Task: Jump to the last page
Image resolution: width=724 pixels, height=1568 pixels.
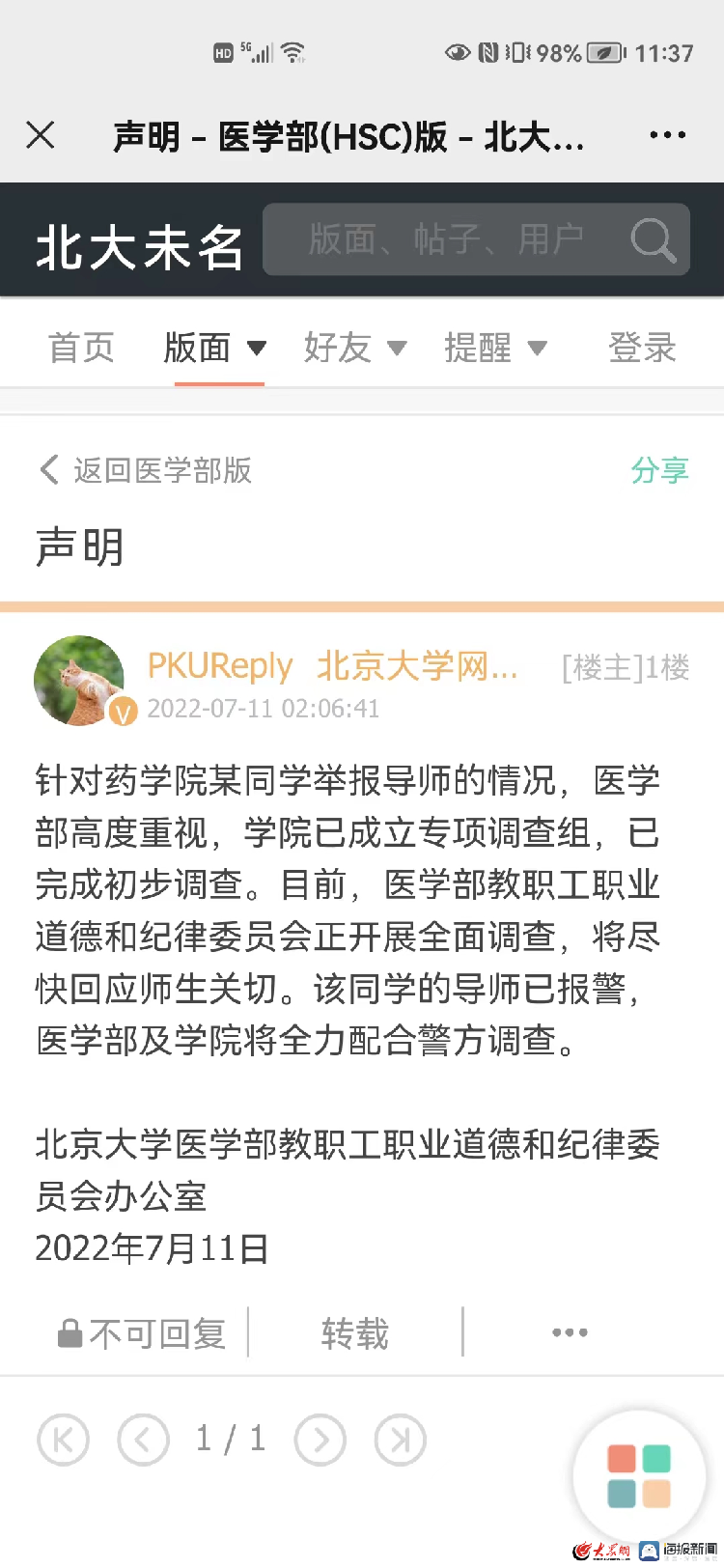Action: 400,1441
